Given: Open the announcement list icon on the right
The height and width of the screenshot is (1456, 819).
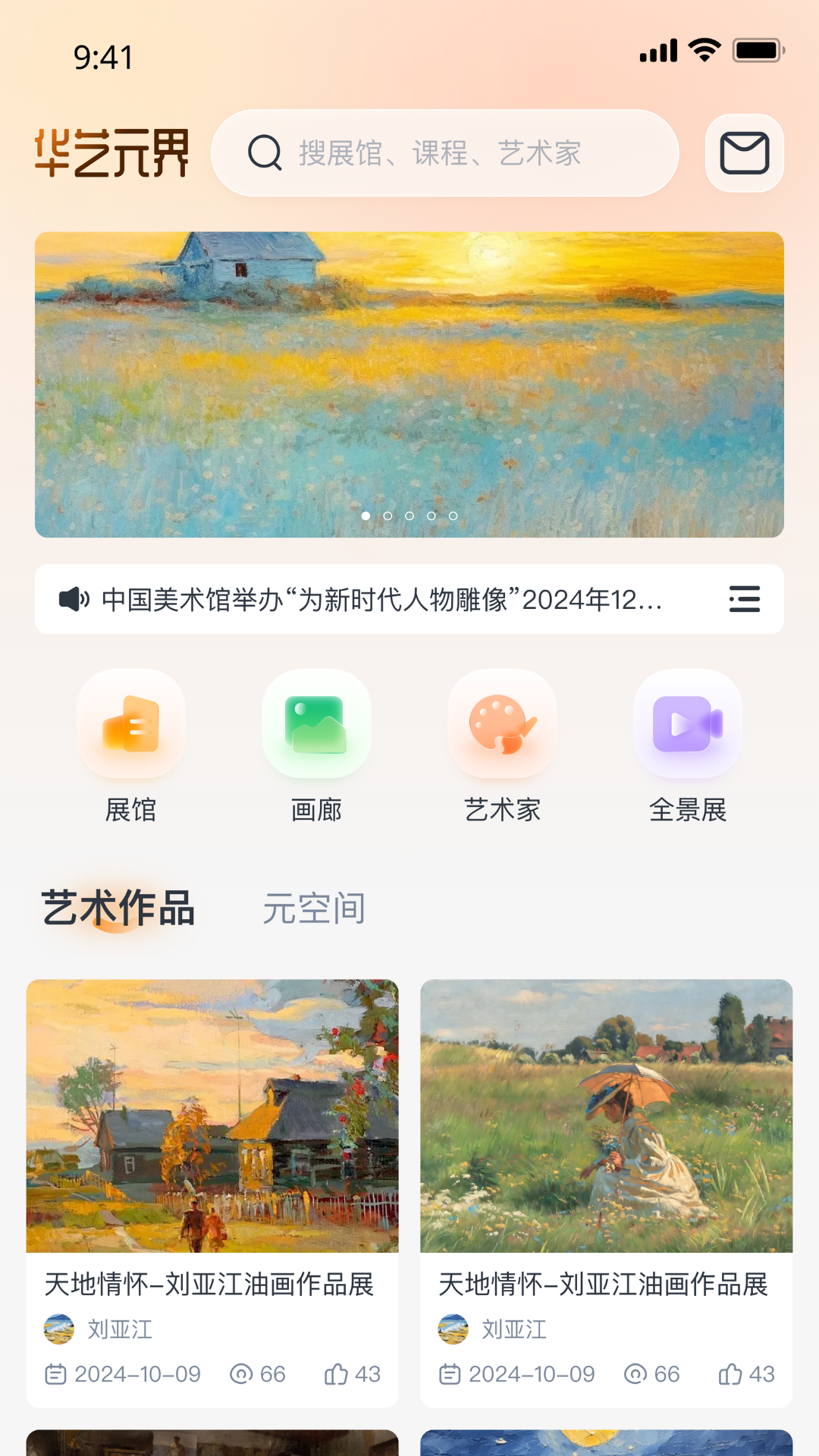Looking at the screenshot, I should [x=744, y=598].
